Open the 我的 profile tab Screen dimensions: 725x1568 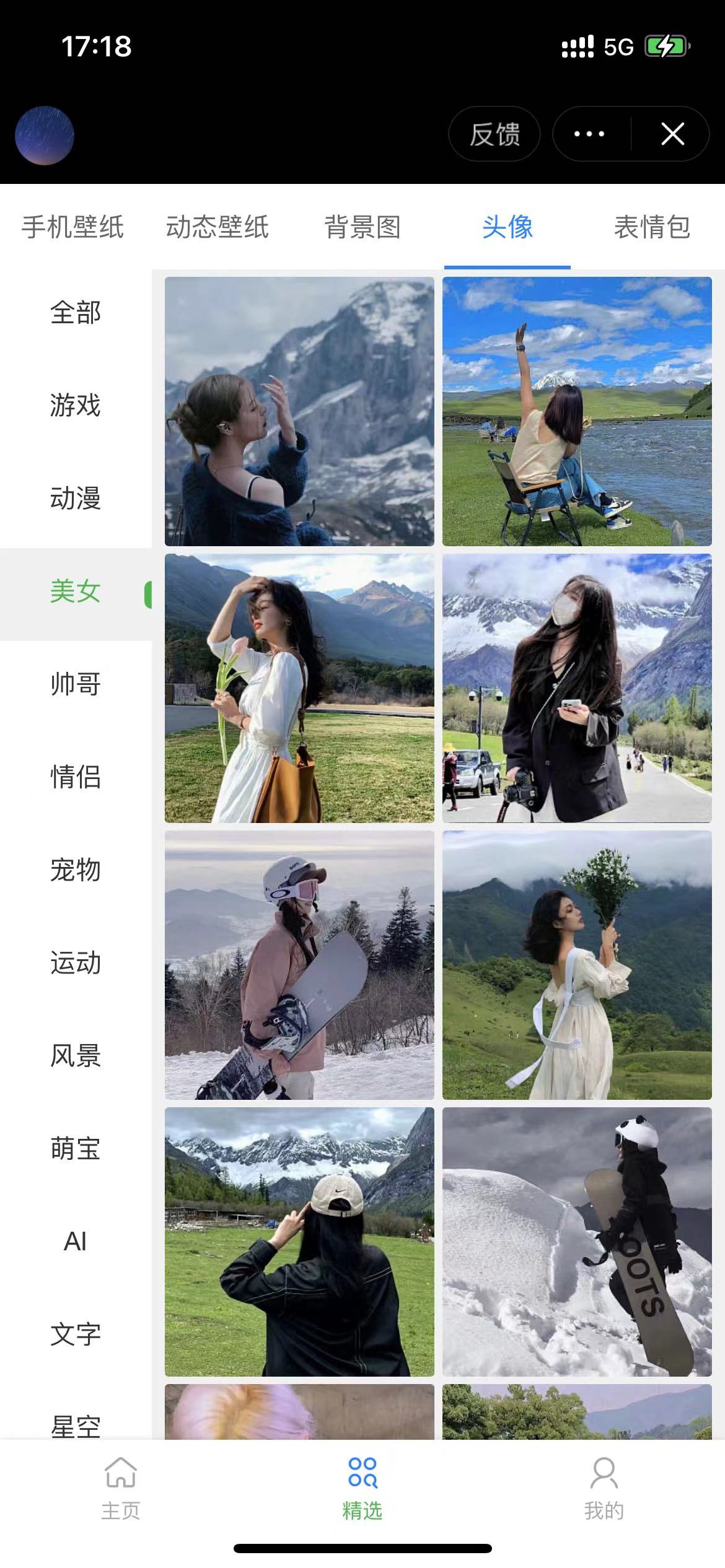coord(604,1488)
